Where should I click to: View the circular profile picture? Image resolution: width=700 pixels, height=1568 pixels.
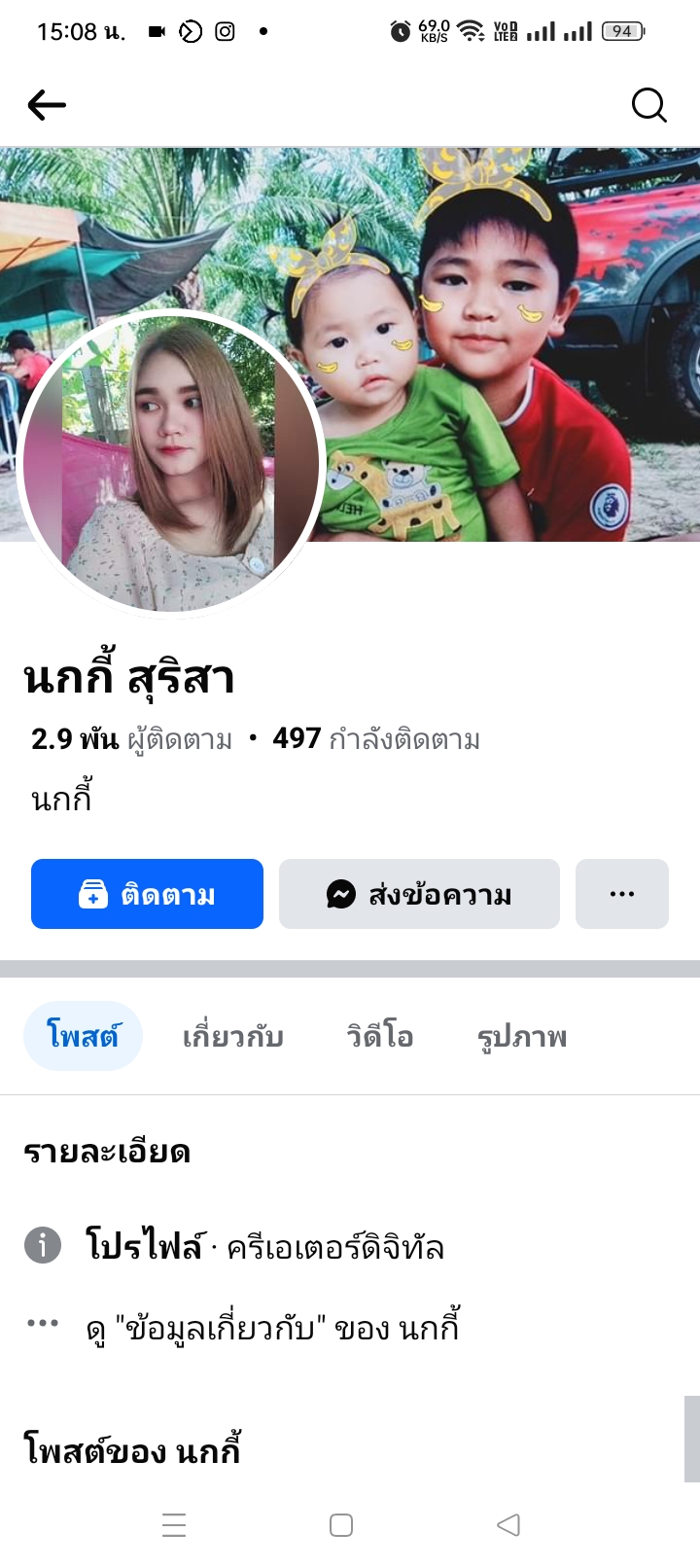click(172, 464)
